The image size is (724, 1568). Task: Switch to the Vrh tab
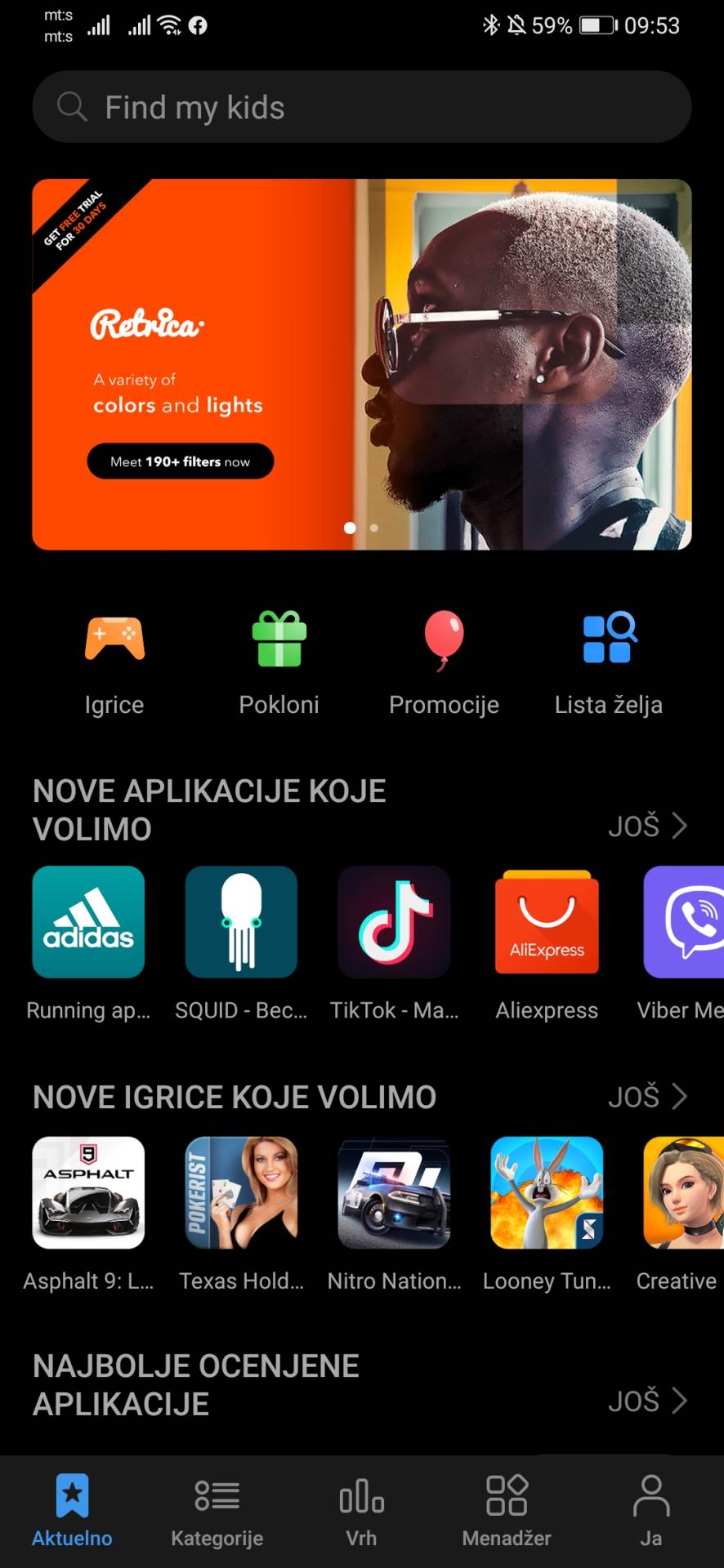(361, 1512)
